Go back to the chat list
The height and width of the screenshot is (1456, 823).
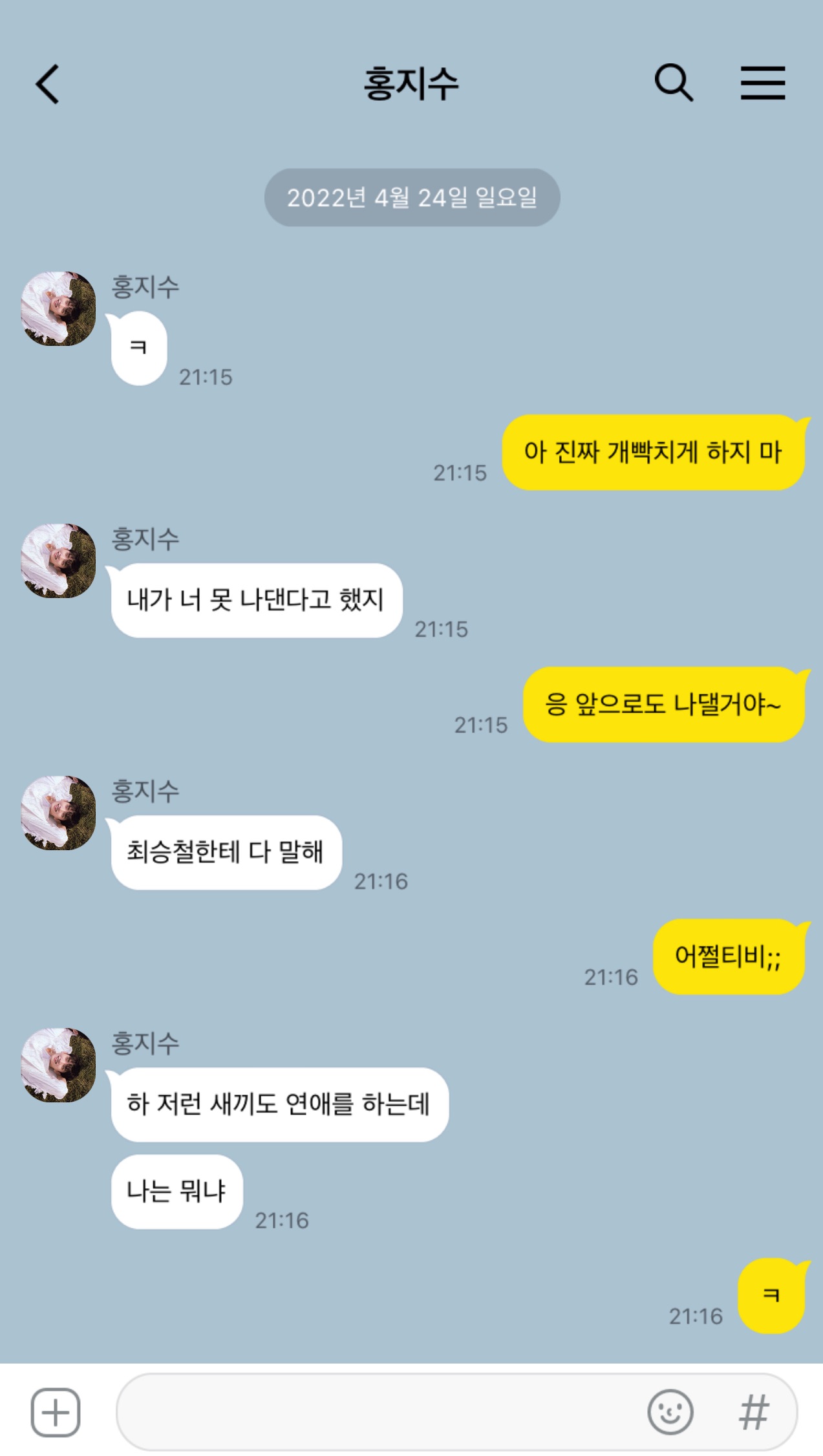(48, 83)
